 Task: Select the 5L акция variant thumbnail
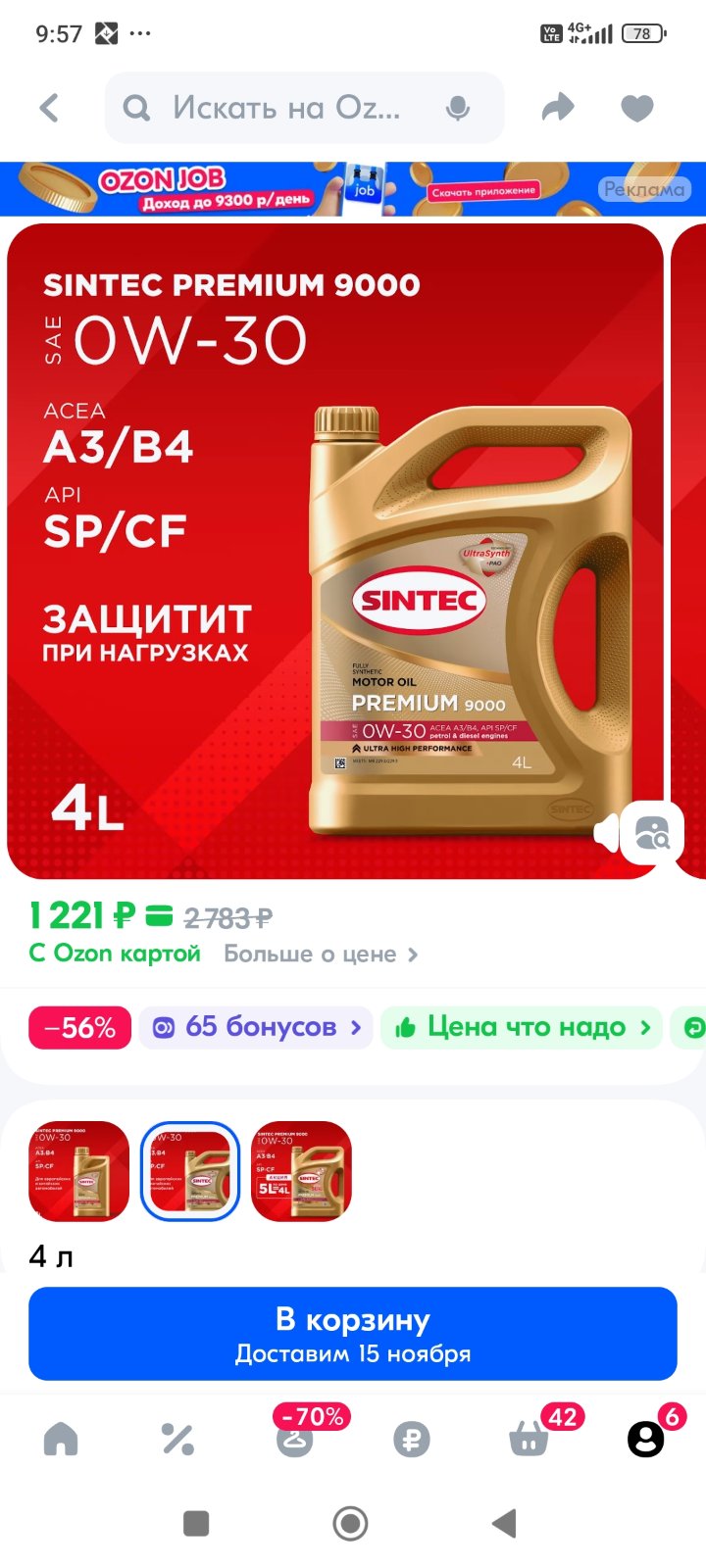tap(301, 1171)
